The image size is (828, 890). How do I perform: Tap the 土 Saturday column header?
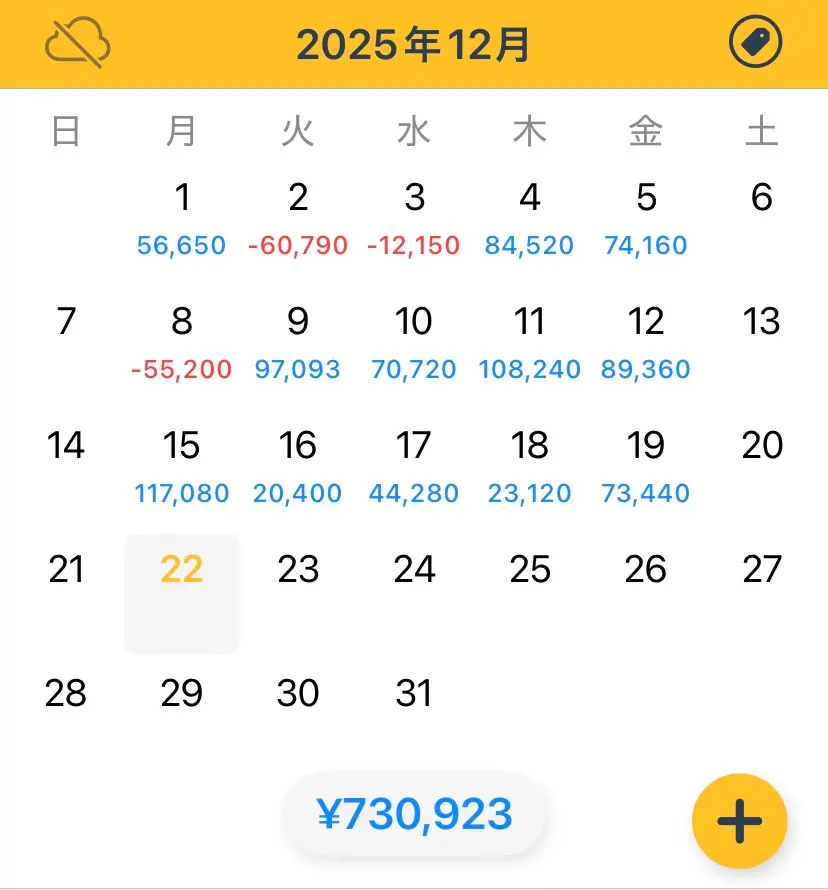coord(761,130)
